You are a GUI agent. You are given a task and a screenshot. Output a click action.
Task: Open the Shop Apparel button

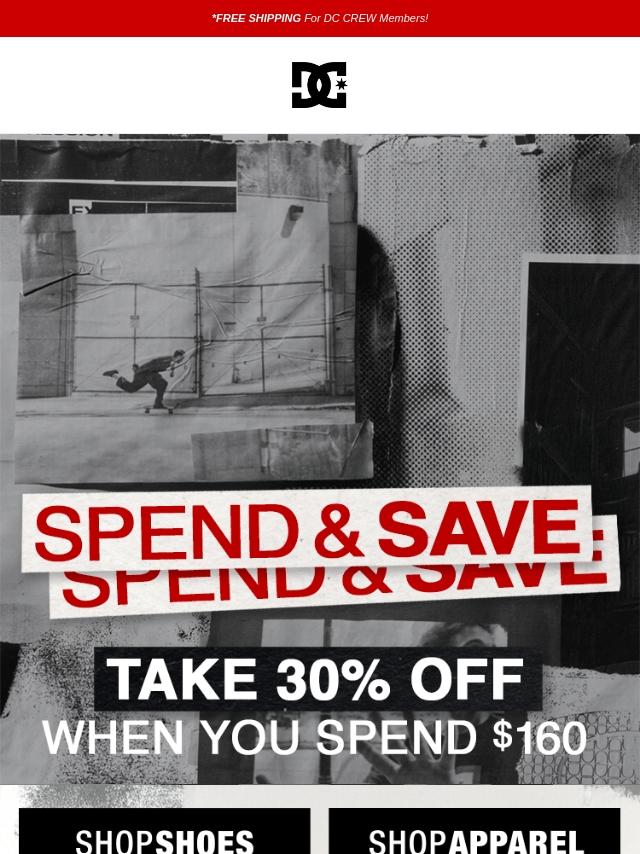coord(475,834)
